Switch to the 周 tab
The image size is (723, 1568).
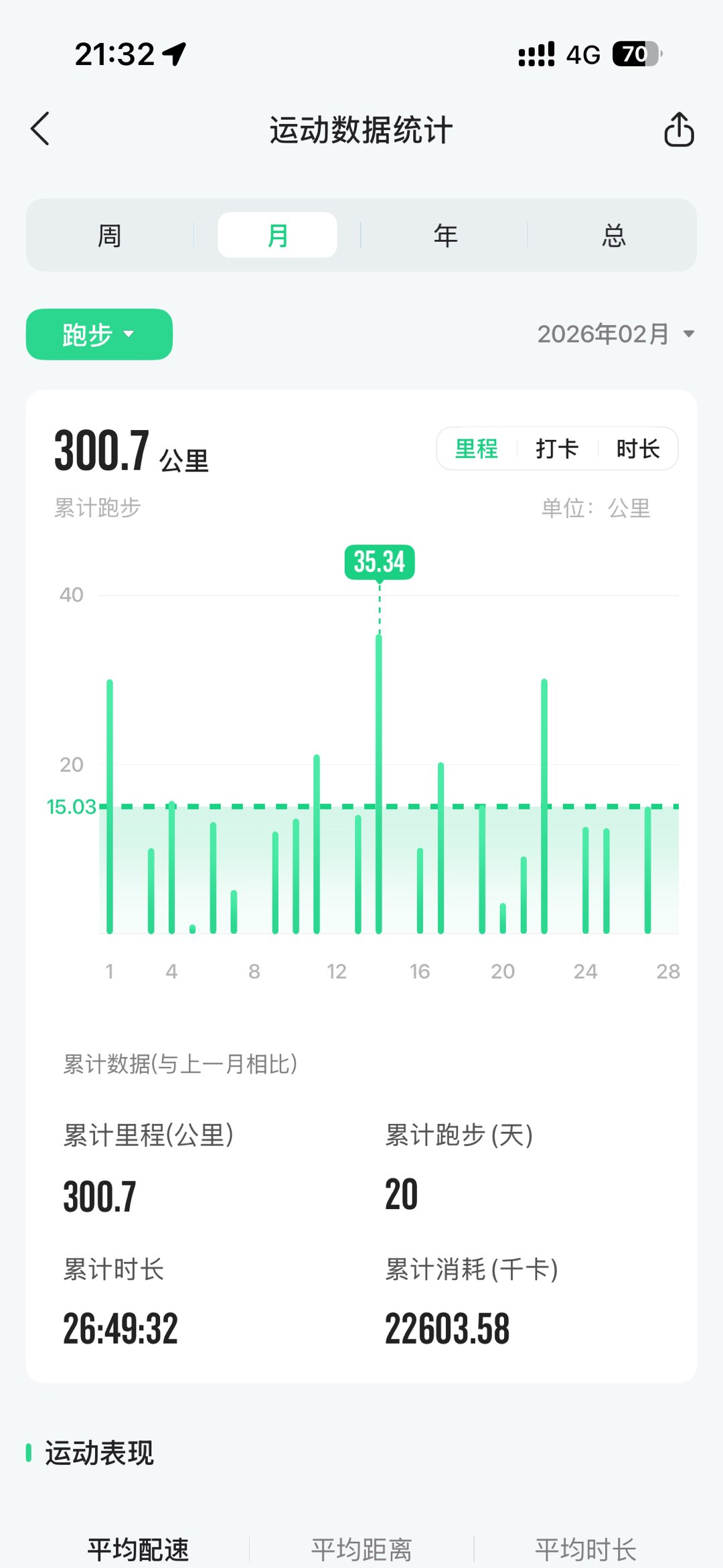click(110, 236)
